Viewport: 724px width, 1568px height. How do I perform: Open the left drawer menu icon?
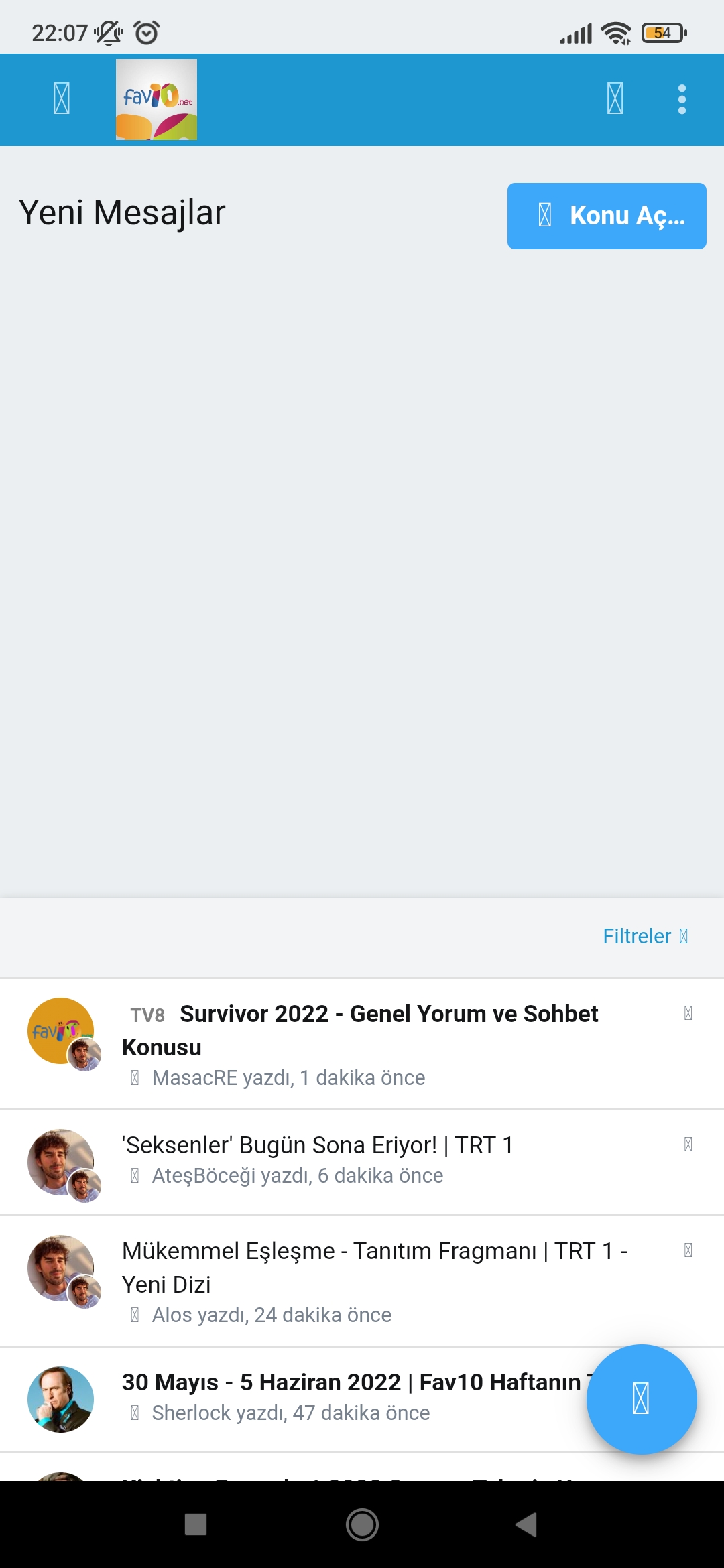point(61,99)
